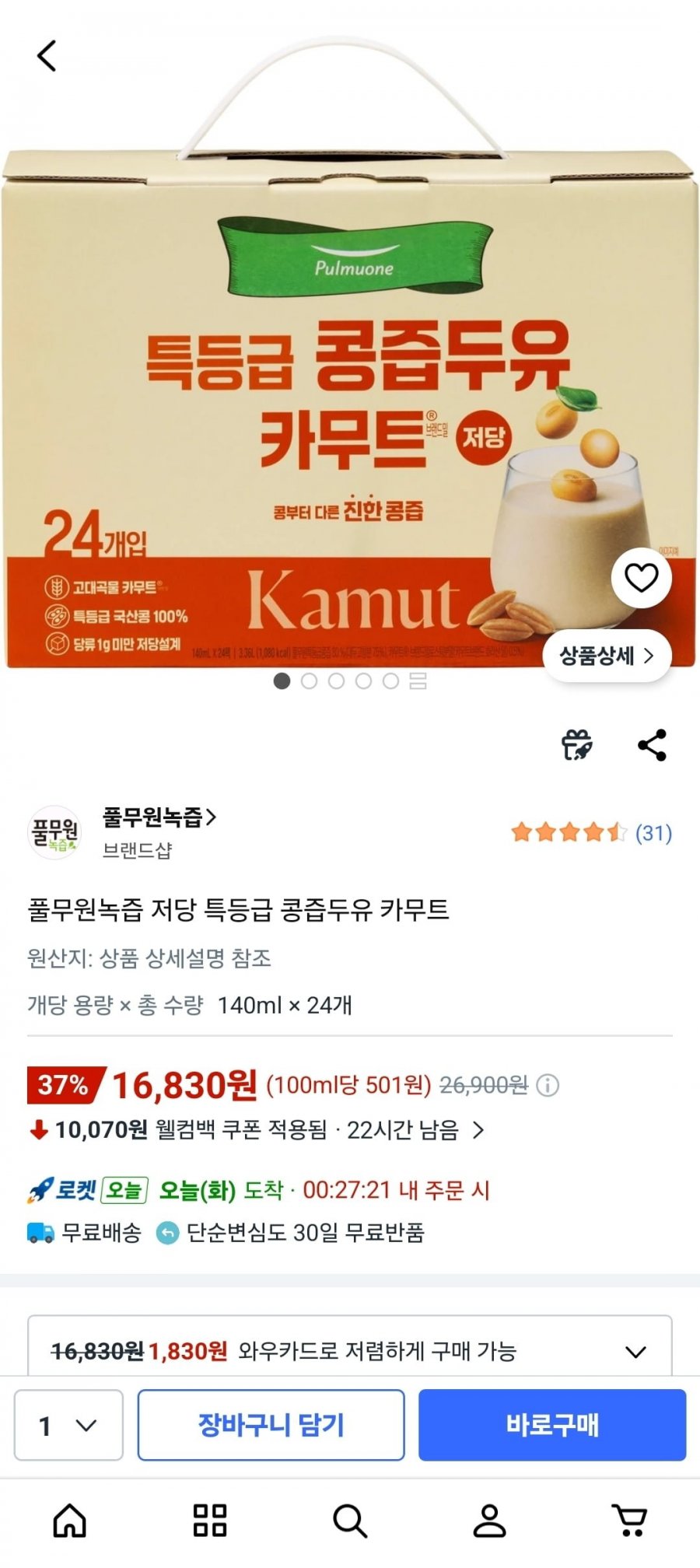Tap 장바구니 담기 to add to cart
Image resolution: width=700 pixels, height=1568 pixels.
[271, 1425]
